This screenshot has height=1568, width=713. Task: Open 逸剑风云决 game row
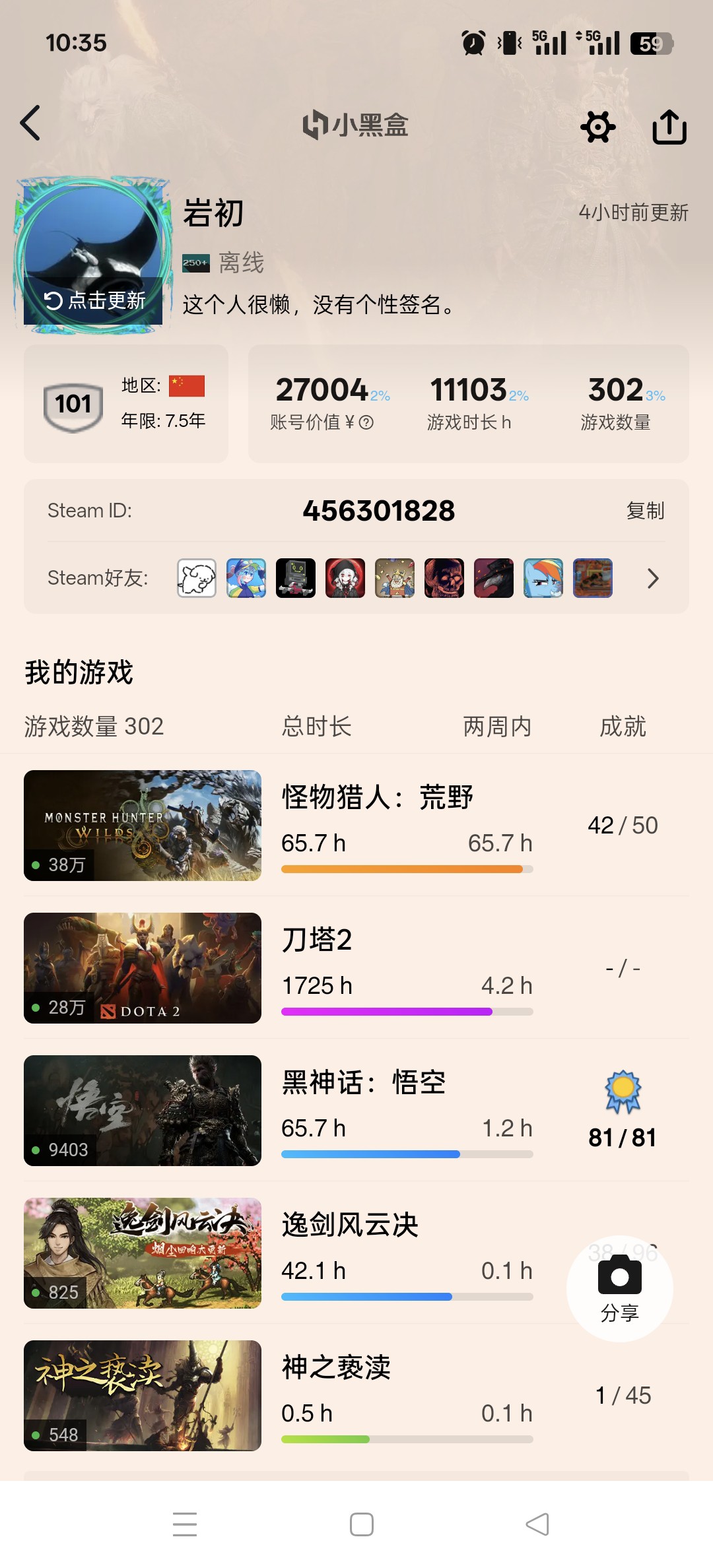point(356,1253)
